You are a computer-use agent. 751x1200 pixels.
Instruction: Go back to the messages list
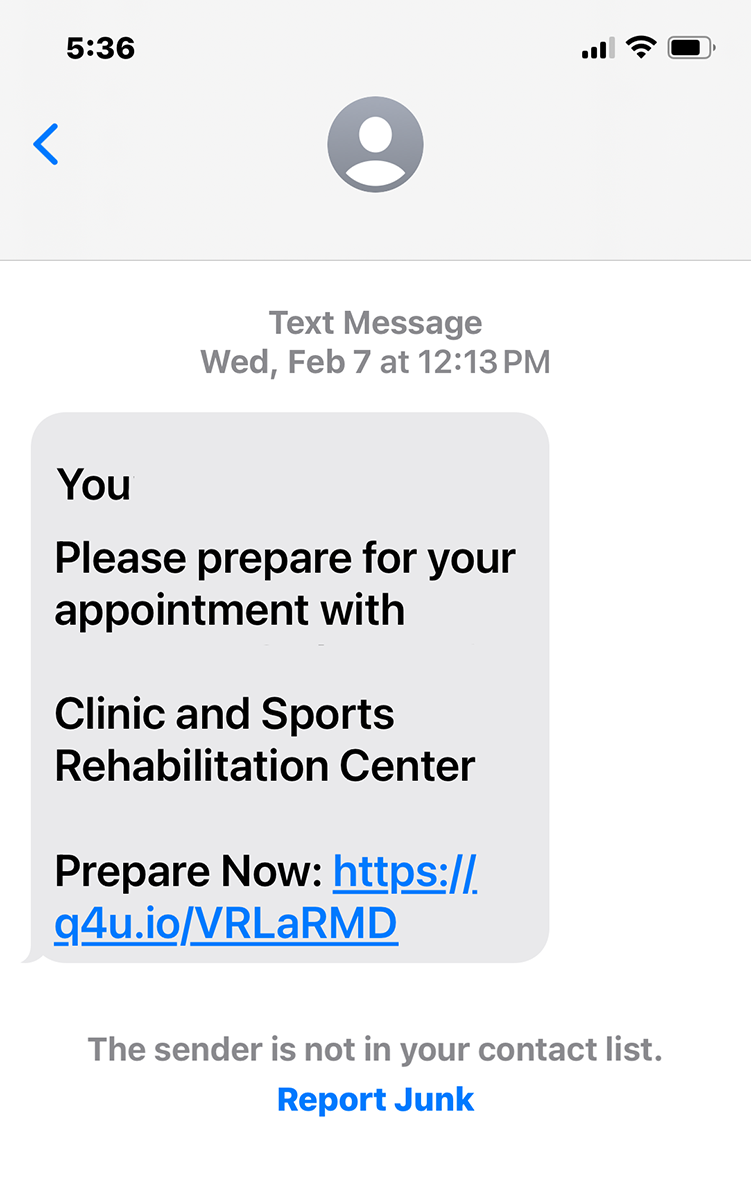click(46, 145)
